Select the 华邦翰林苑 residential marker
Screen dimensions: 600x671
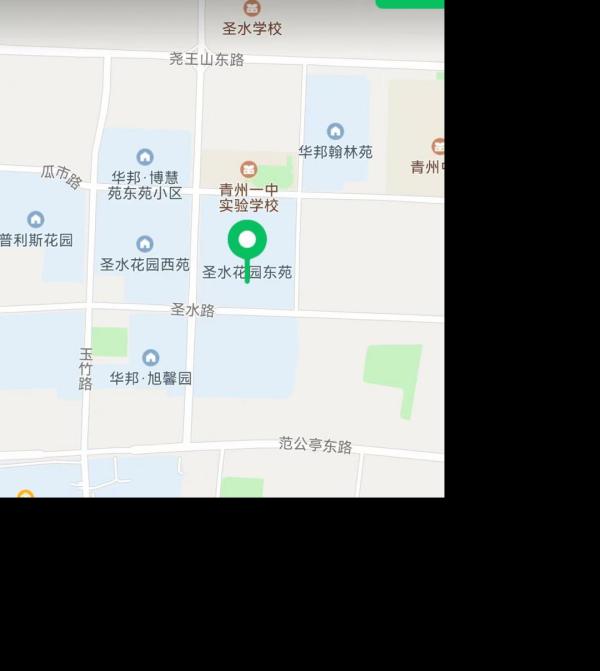click(x=335, y=132)
